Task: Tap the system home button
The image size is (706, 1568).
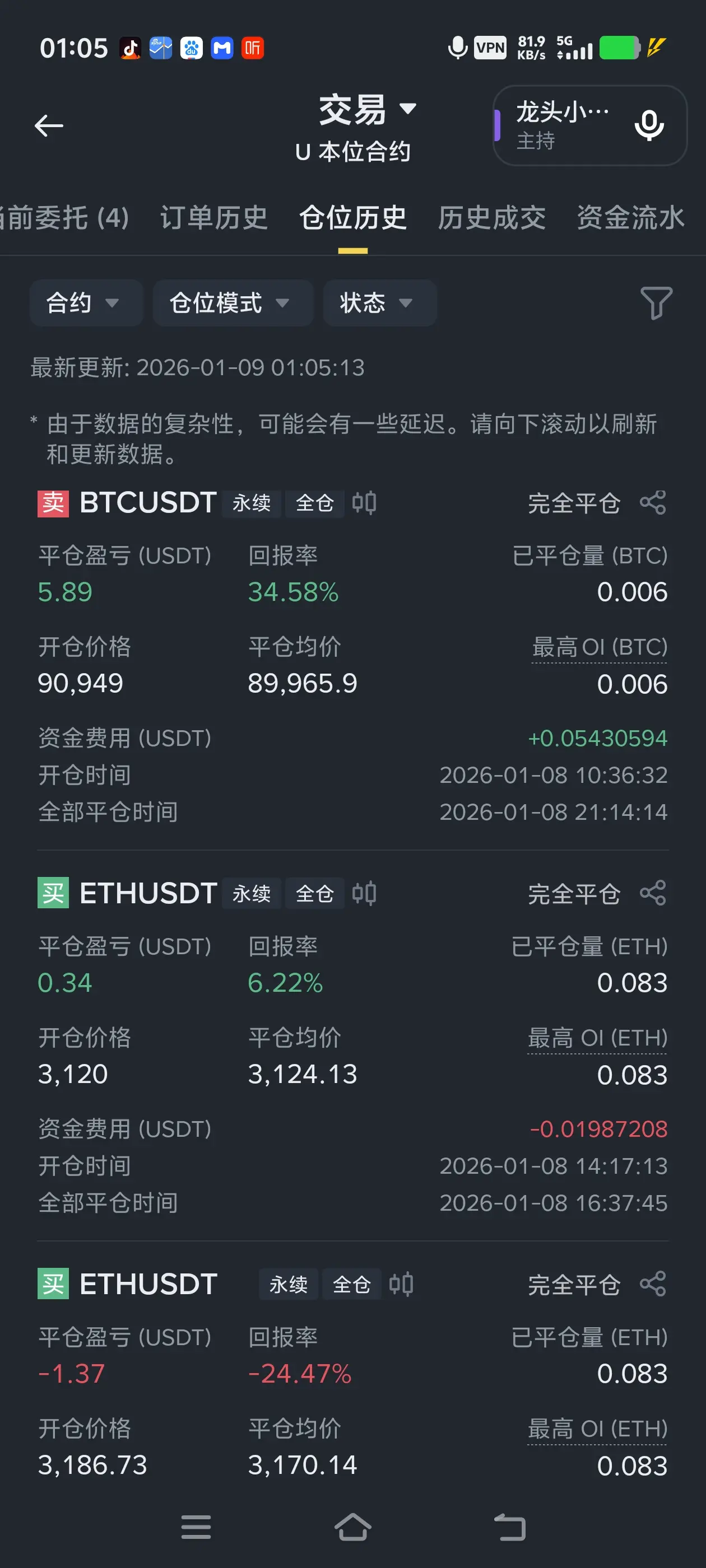Action: (352, 1527)
